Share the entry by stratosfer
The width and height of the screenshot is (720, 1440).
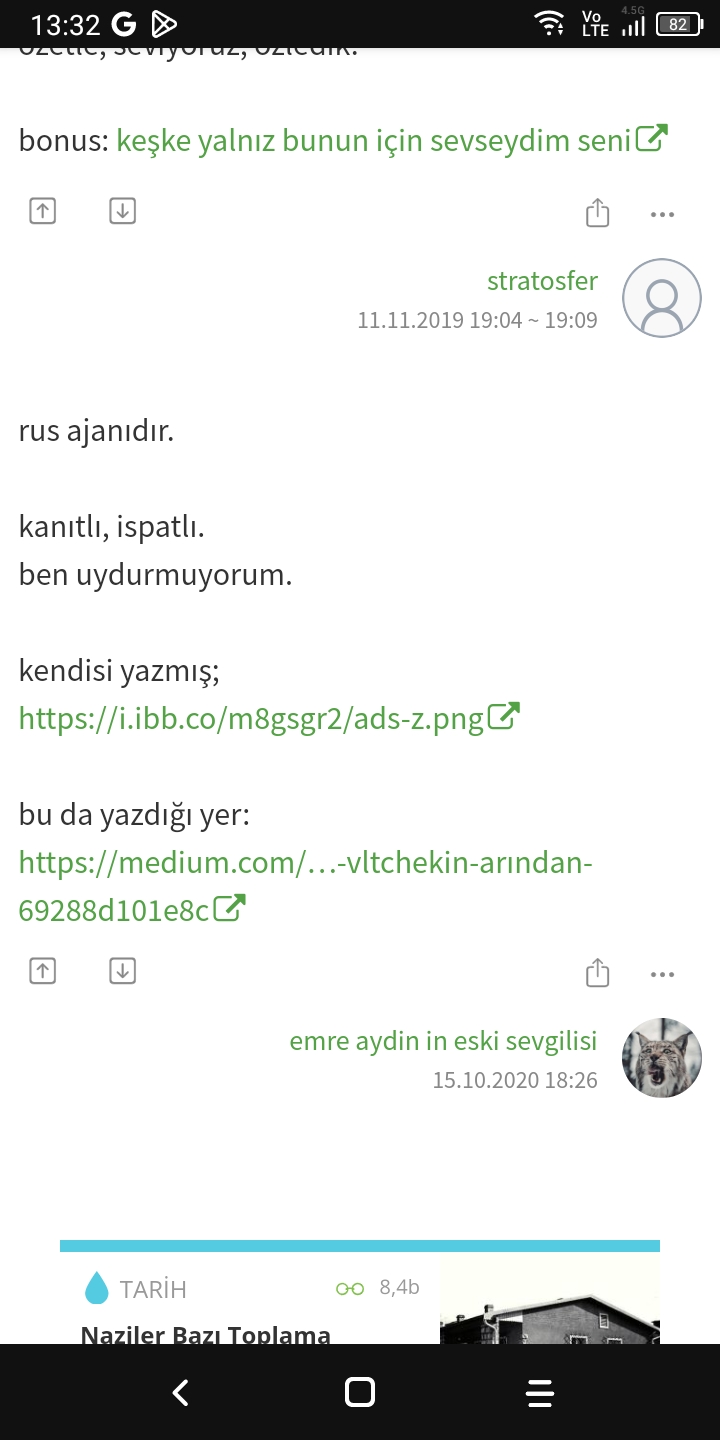tap(597, 212)
